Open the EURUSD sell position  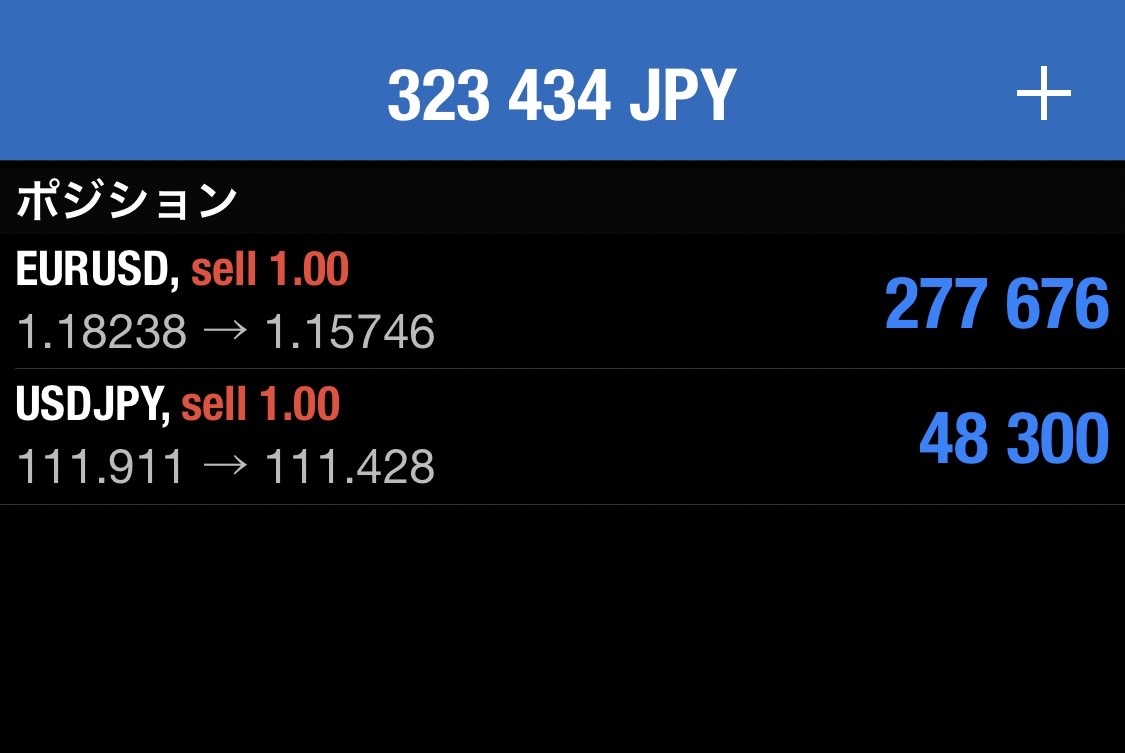tap(560, 301)
